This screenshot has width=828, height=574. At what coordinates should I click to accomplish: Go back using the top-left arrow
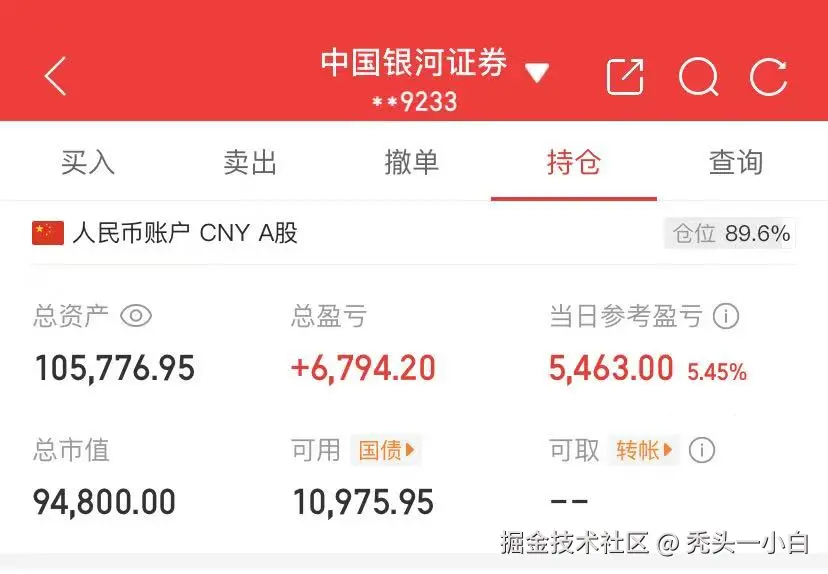point(56,76)
